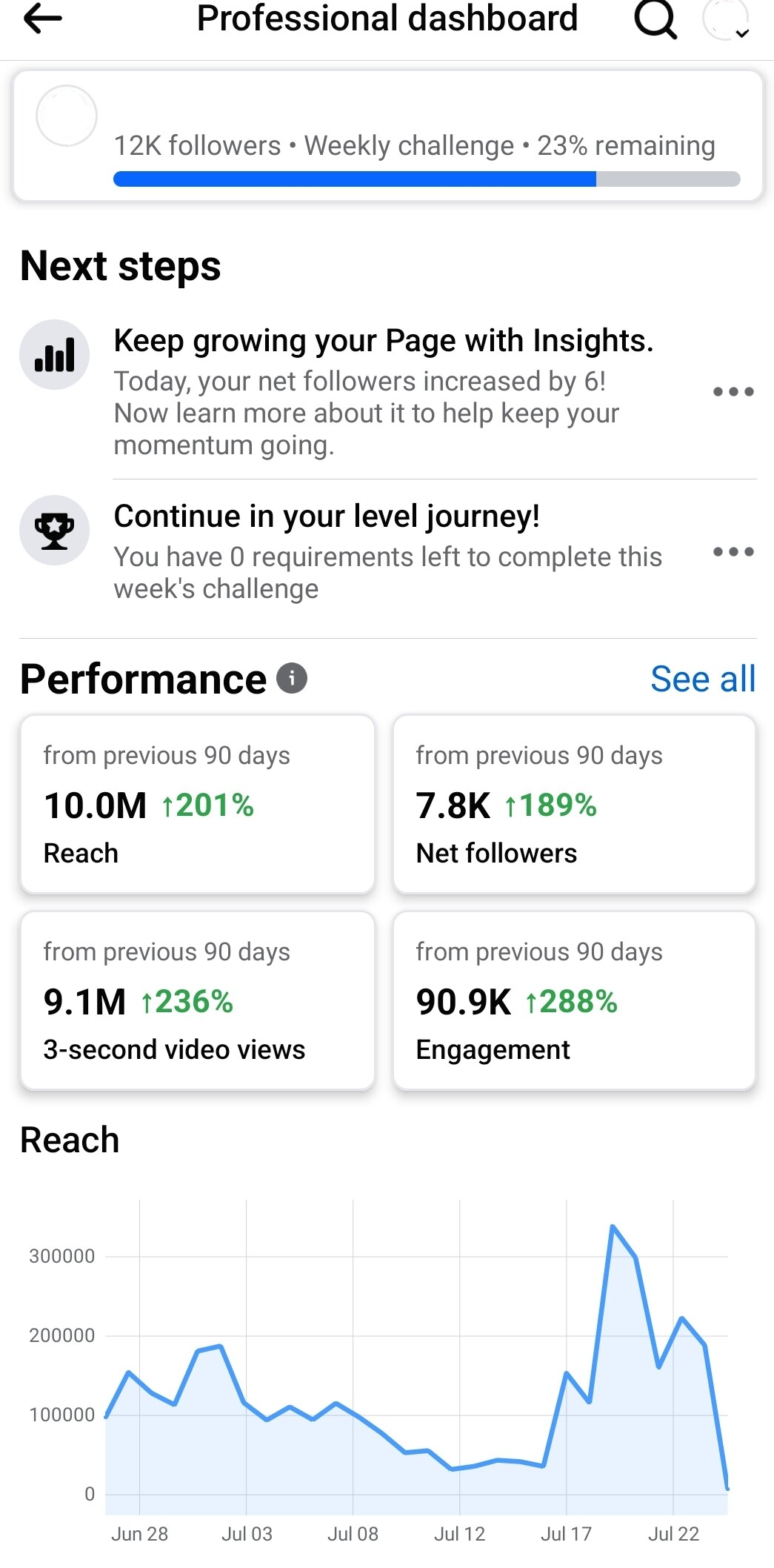Open the weekly challenge followers card
The height and width of the screenshot is (1568, 774).
(387, 136)
